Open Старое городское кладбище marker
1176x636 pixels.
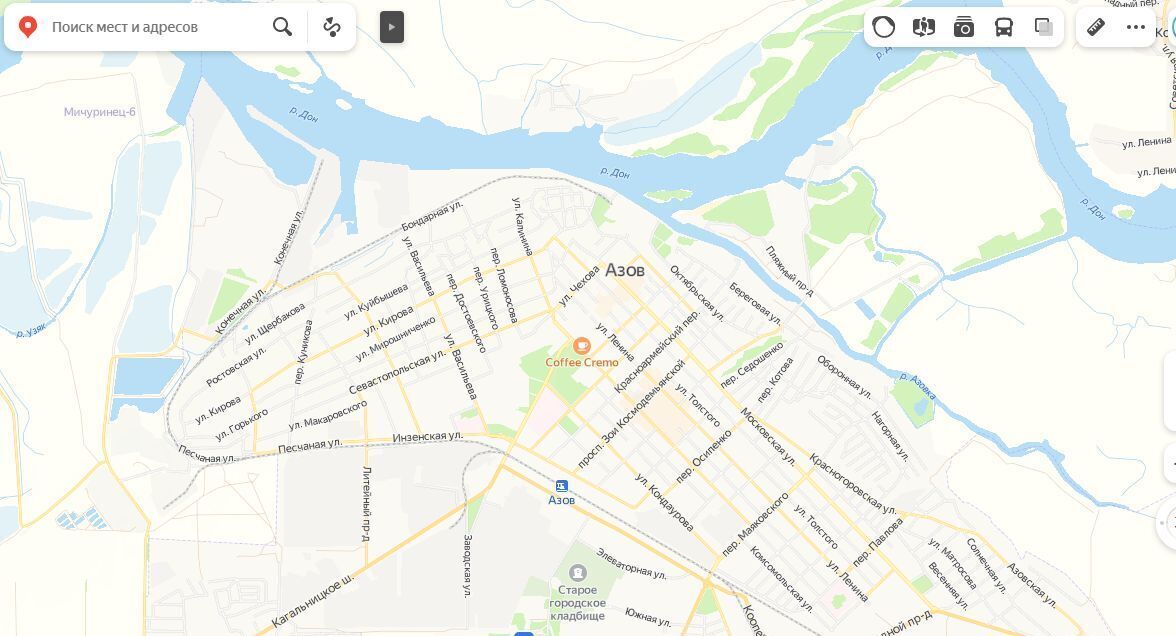point(578,573)
